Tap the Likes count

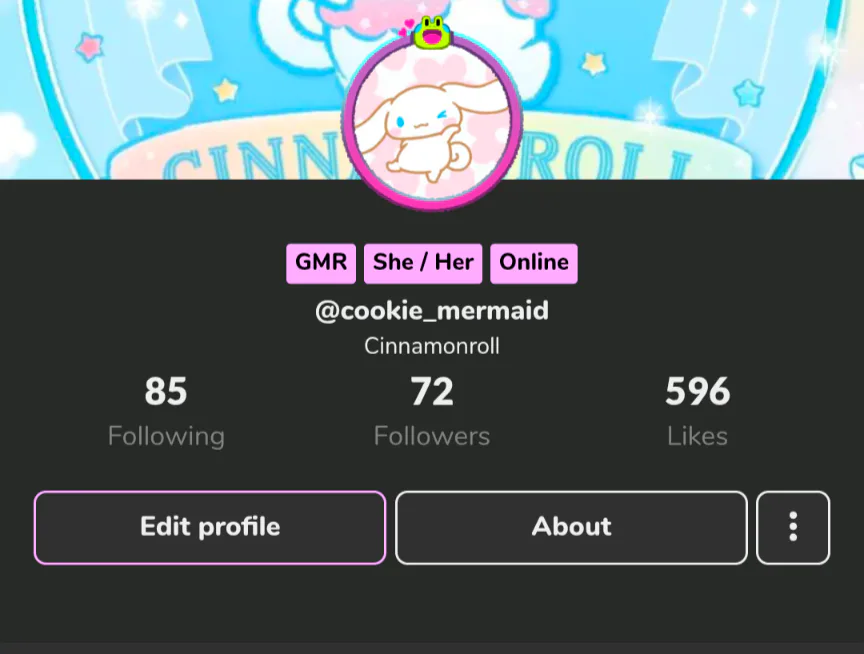coord(697,411)
